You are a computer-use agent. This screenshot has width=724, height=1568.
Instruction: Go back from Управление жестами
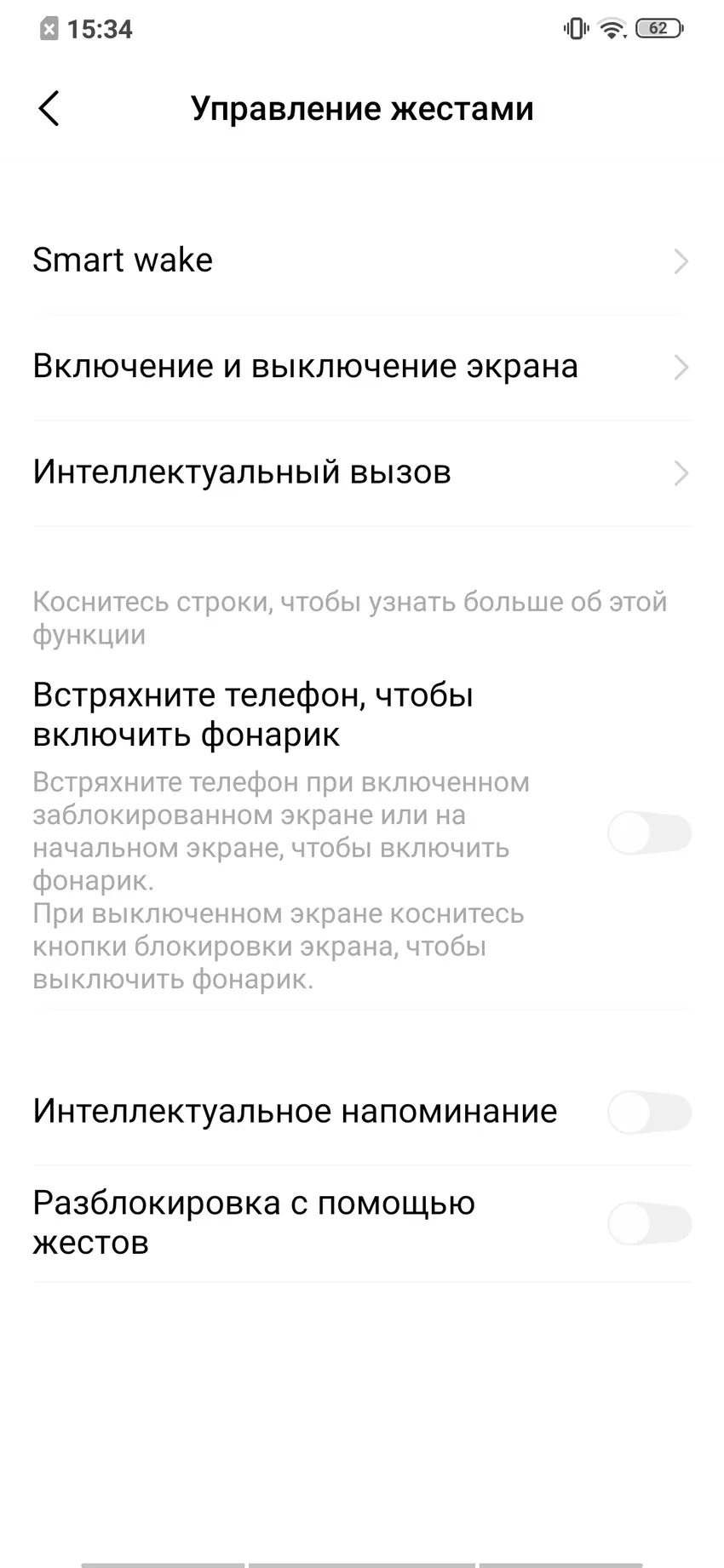coord(49,109)
